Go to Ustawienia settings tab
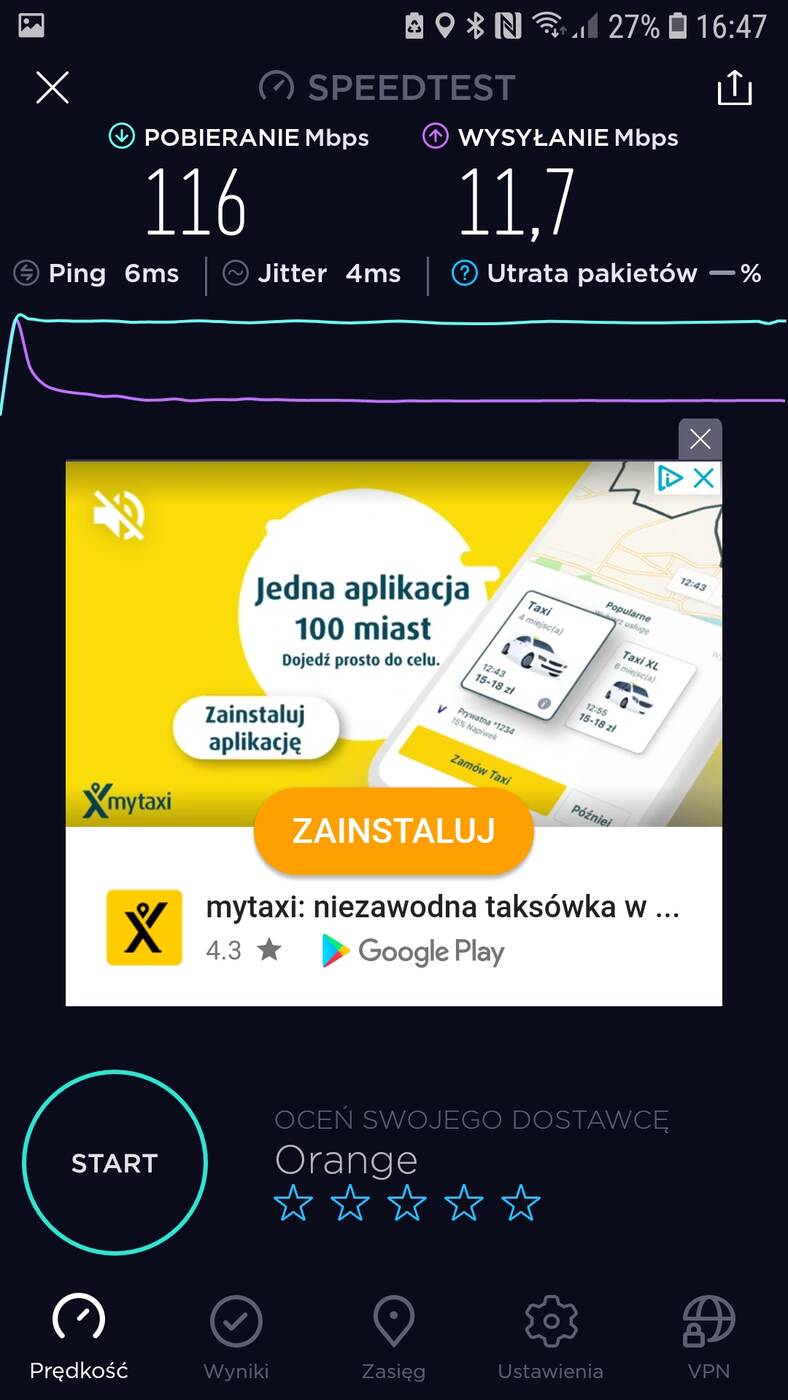Screen dimensions: 788x1400 point(550,1336)
